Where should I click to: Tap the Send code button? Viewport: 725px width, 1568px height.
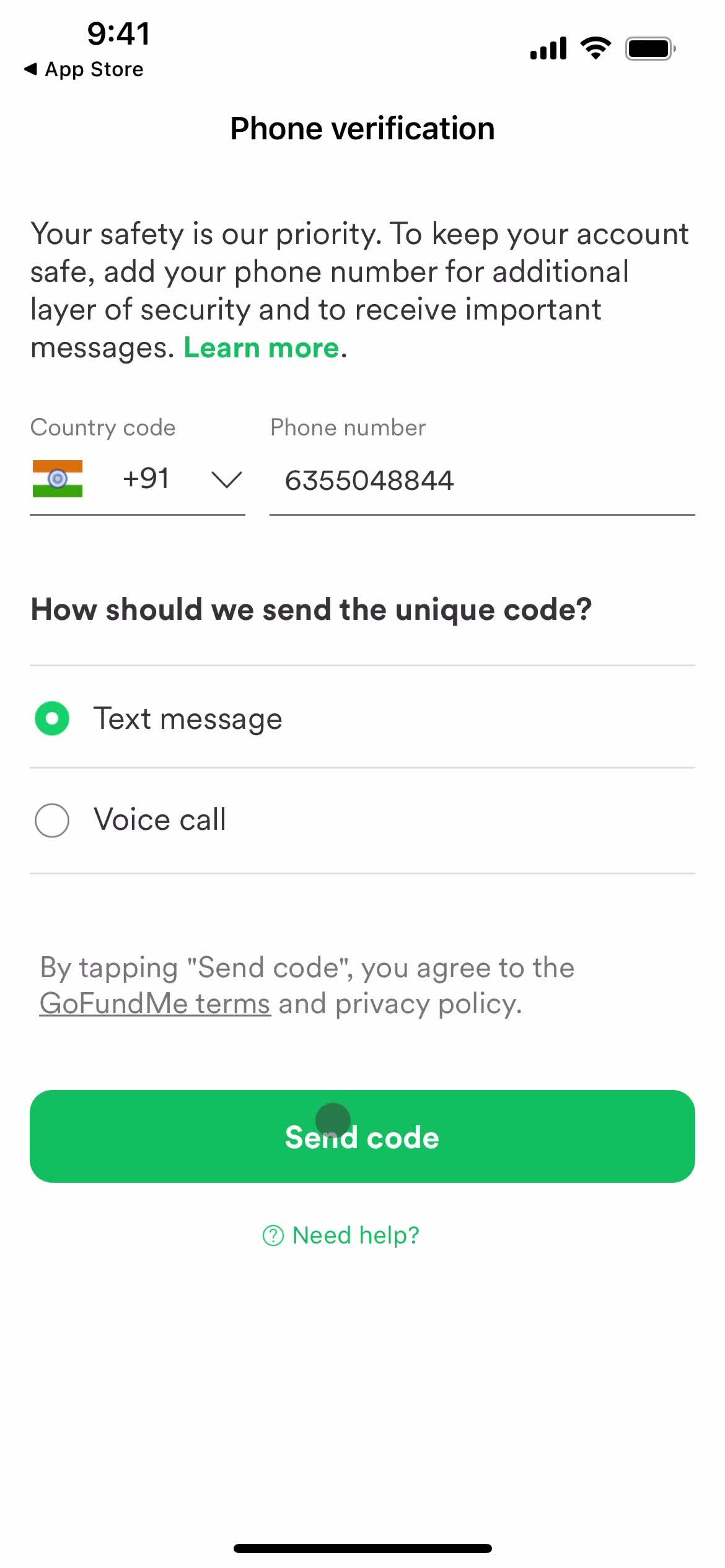(362, 1136)
